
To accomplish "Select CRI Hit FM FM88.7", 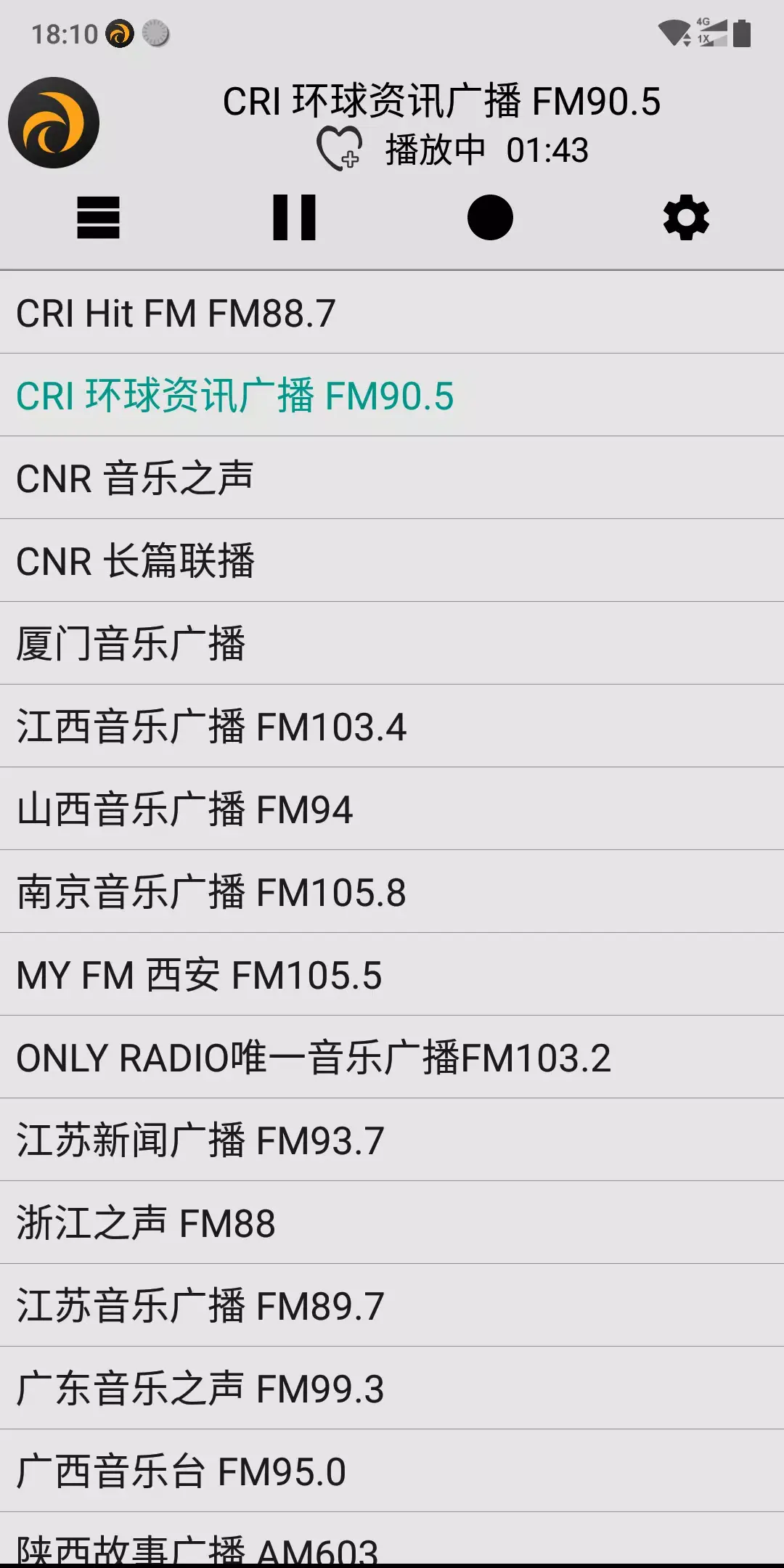I will tap(392, 314).
